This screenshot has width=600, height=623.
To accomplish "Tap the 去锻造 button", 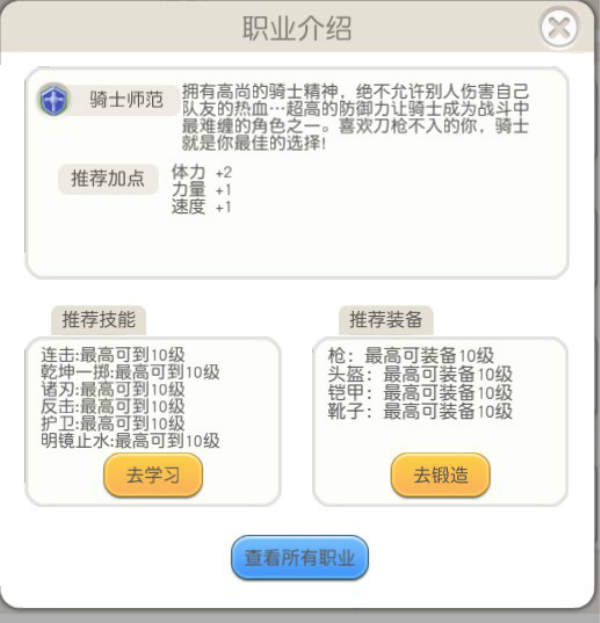I will pos(440,475).
